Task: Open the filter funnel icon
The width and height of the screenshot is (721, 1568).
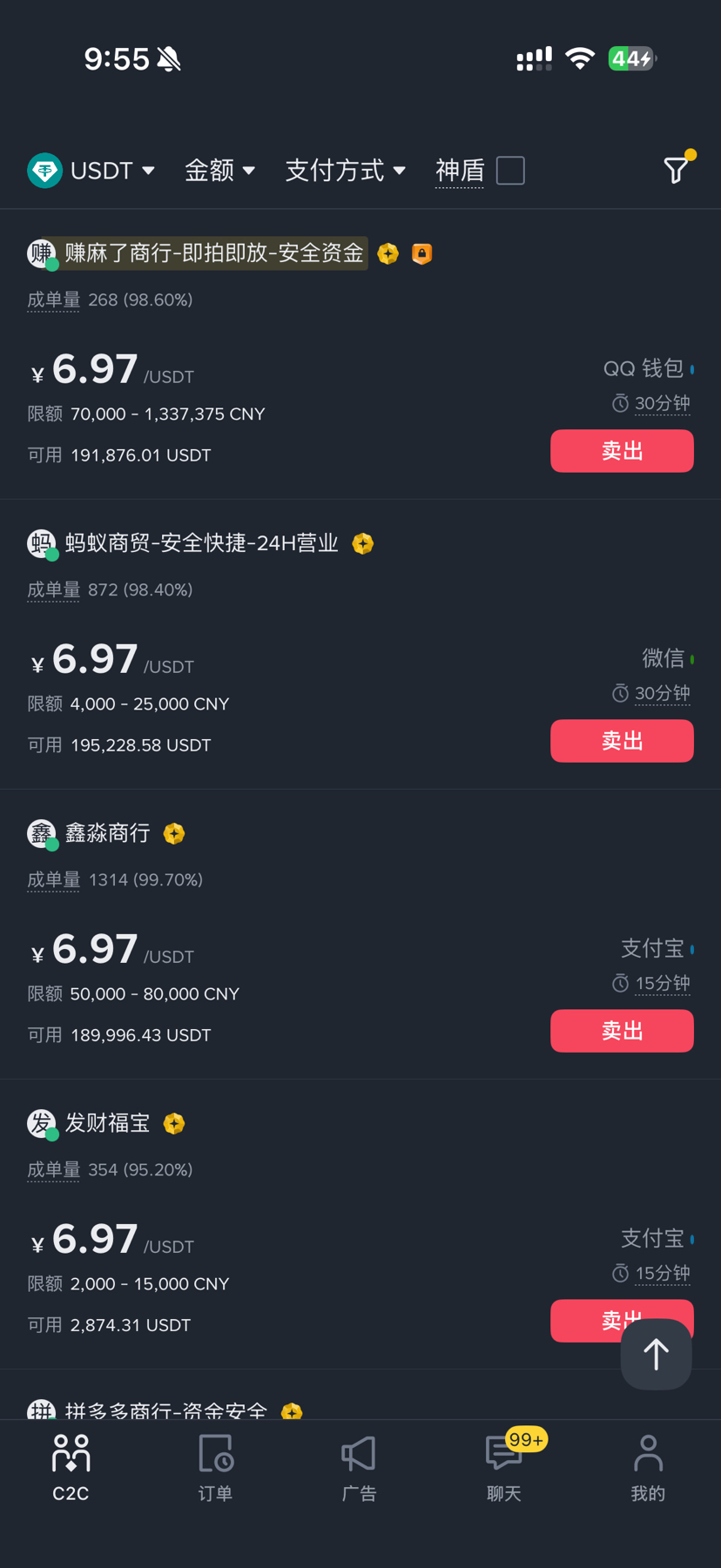Action: tap(676, 170)
